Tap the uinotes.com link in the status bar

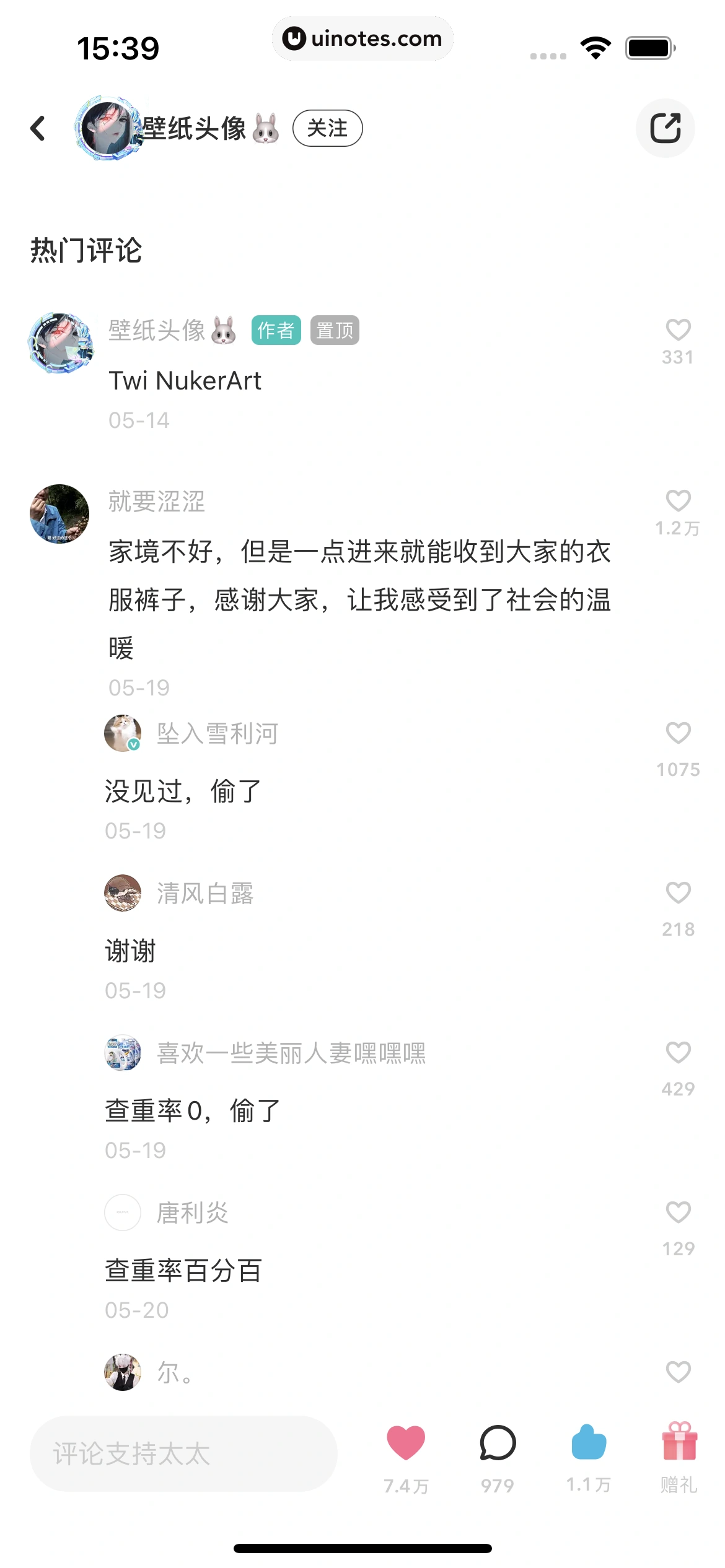(x=362, y=38)
